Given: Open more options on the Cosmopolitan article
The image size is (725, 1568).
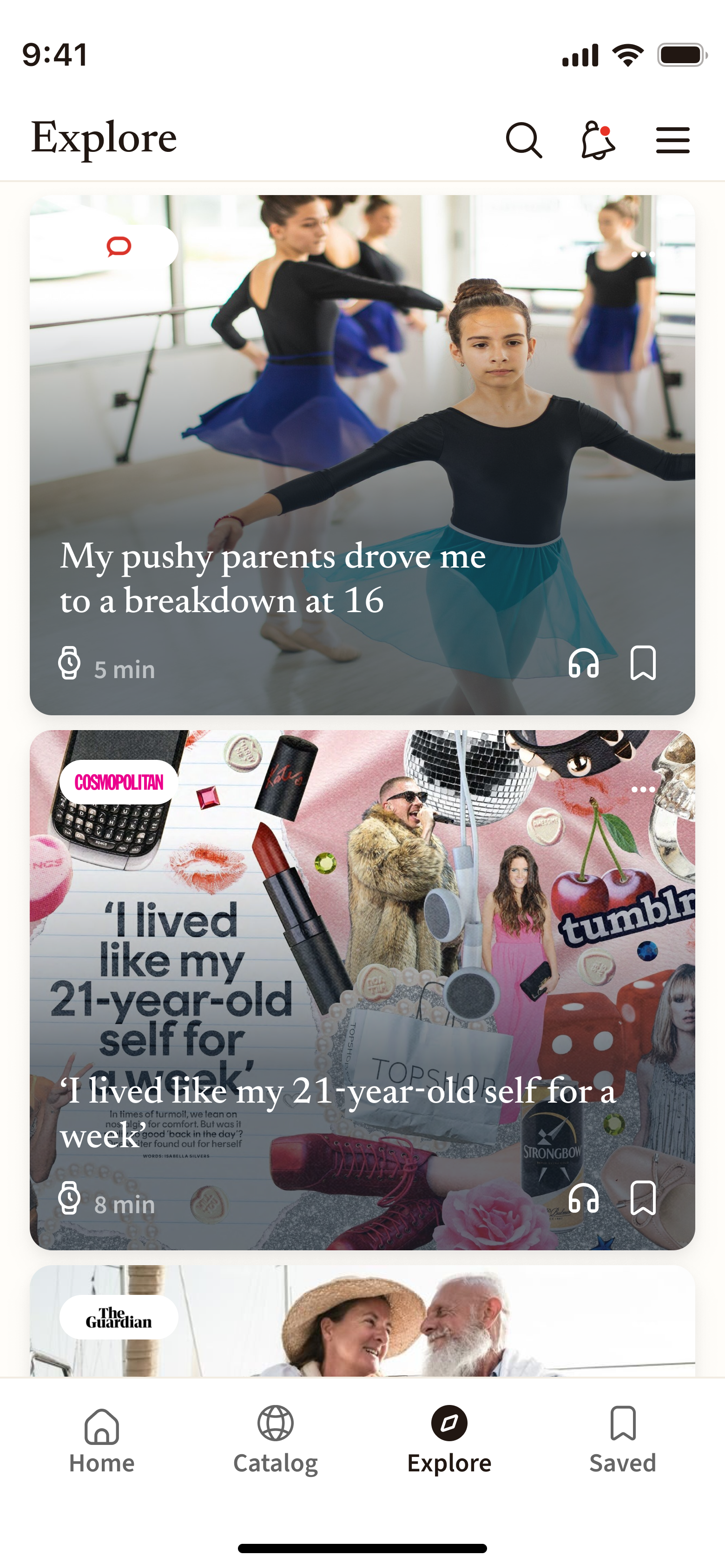Looking at the screenshot, I should (643, 790).
